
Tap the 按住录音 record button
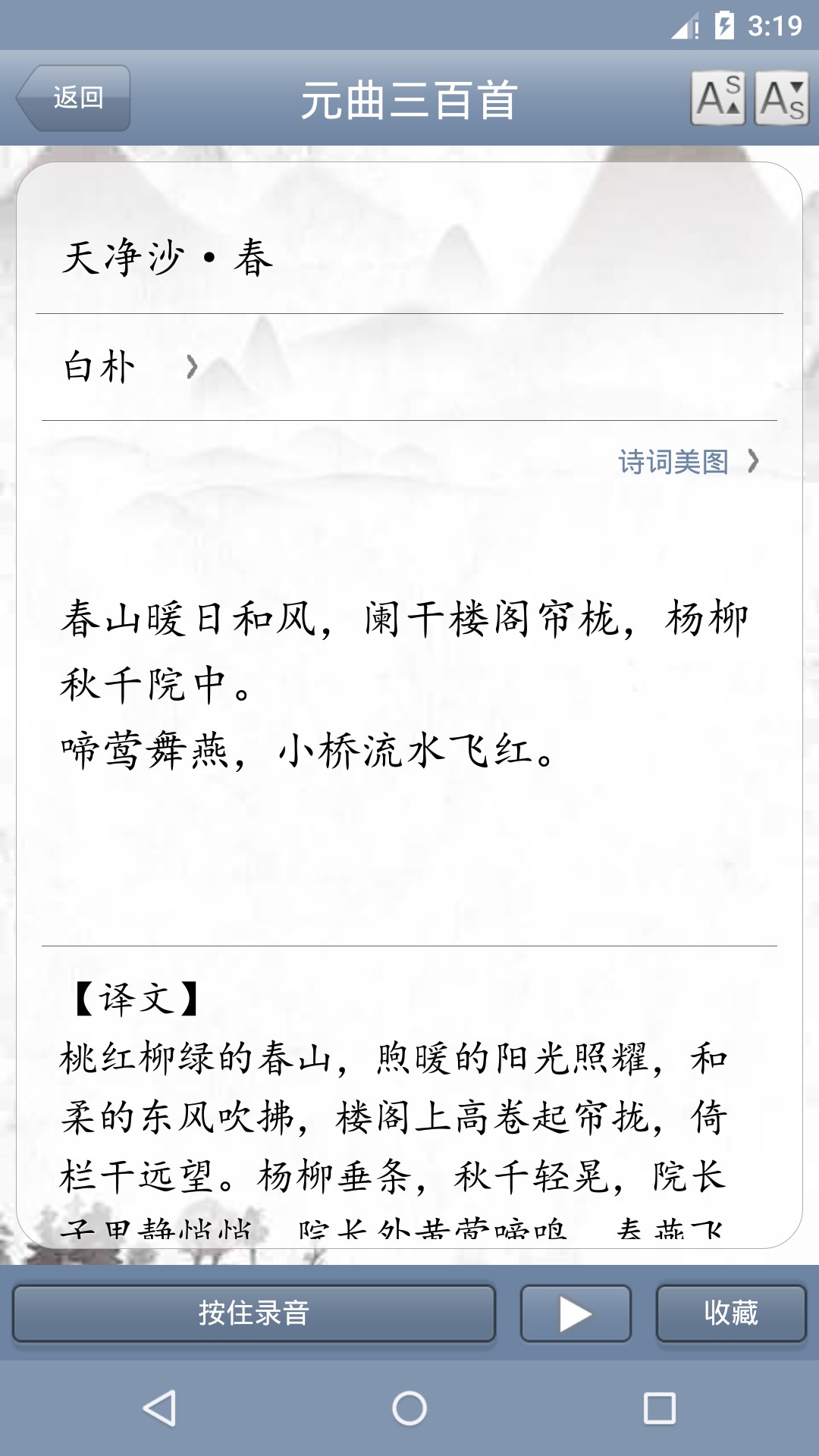[254, 1313]
